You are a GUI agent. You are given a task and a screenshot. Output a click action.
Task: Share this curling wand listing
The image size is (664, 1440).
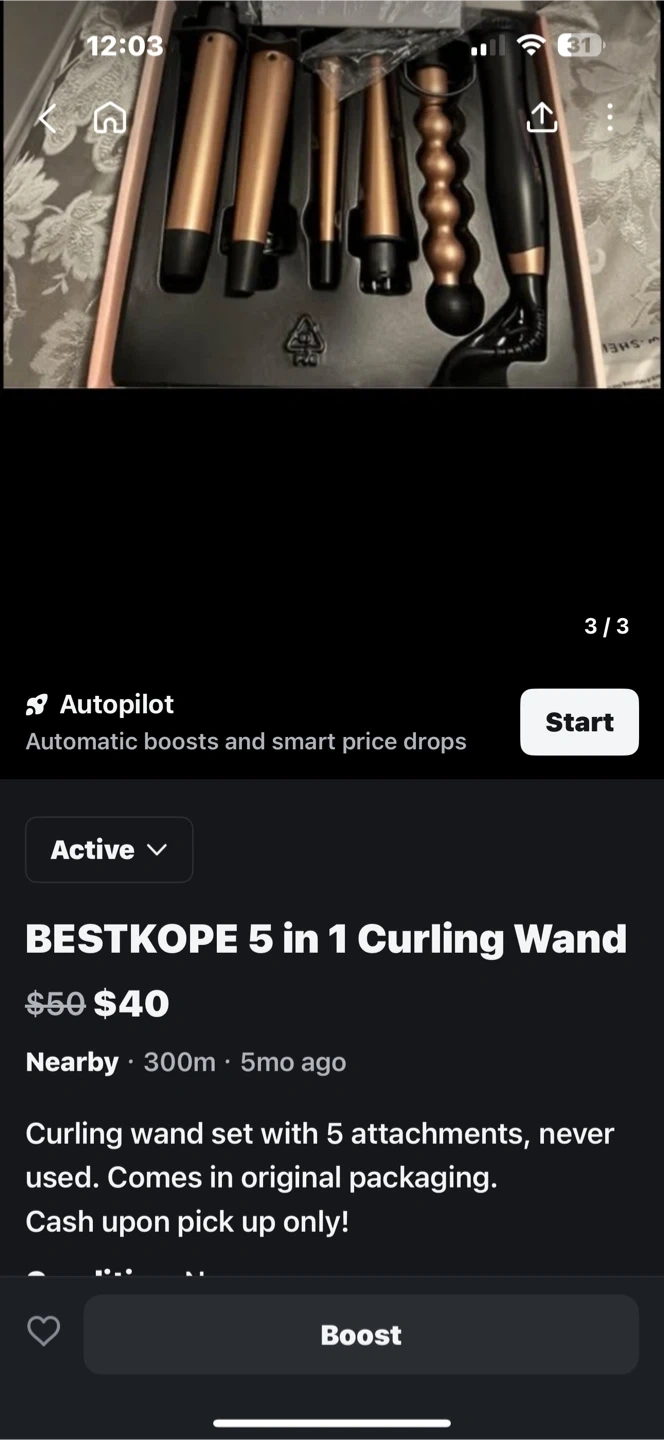[x=541, y=117]
